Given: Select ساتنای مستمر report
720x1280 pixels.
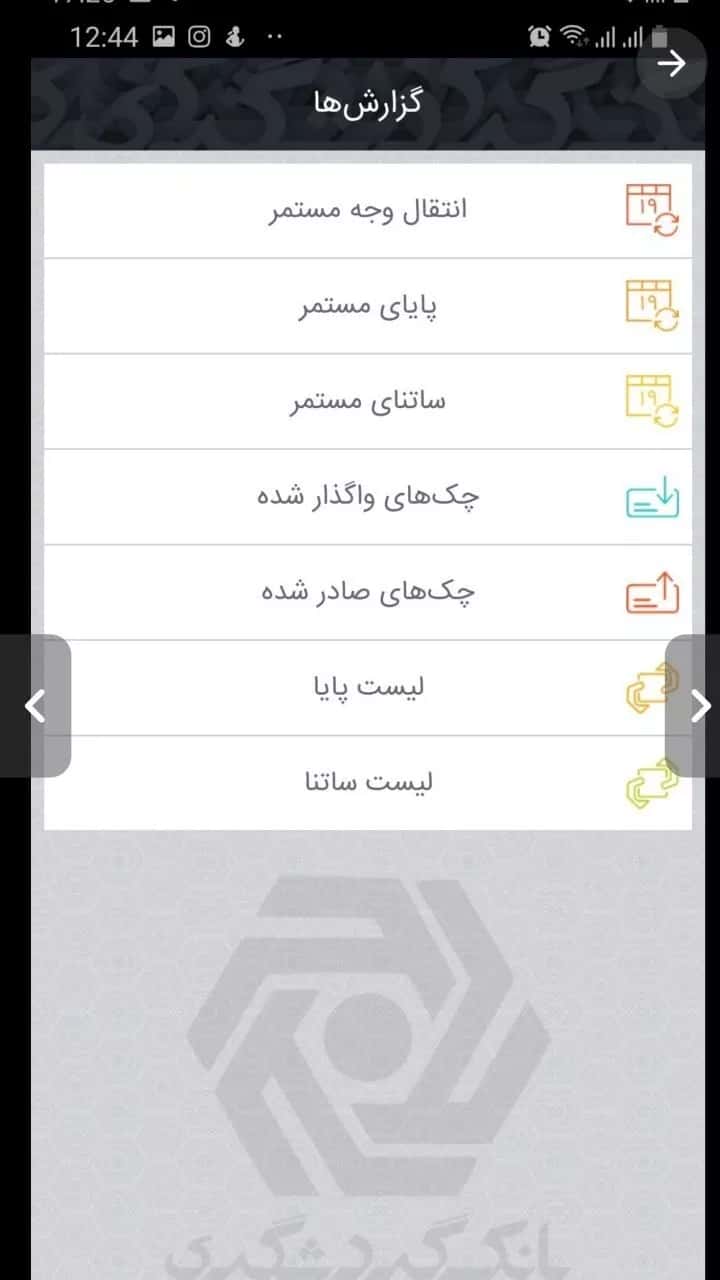Looking at the screenshot, I should tap(368, 401).
